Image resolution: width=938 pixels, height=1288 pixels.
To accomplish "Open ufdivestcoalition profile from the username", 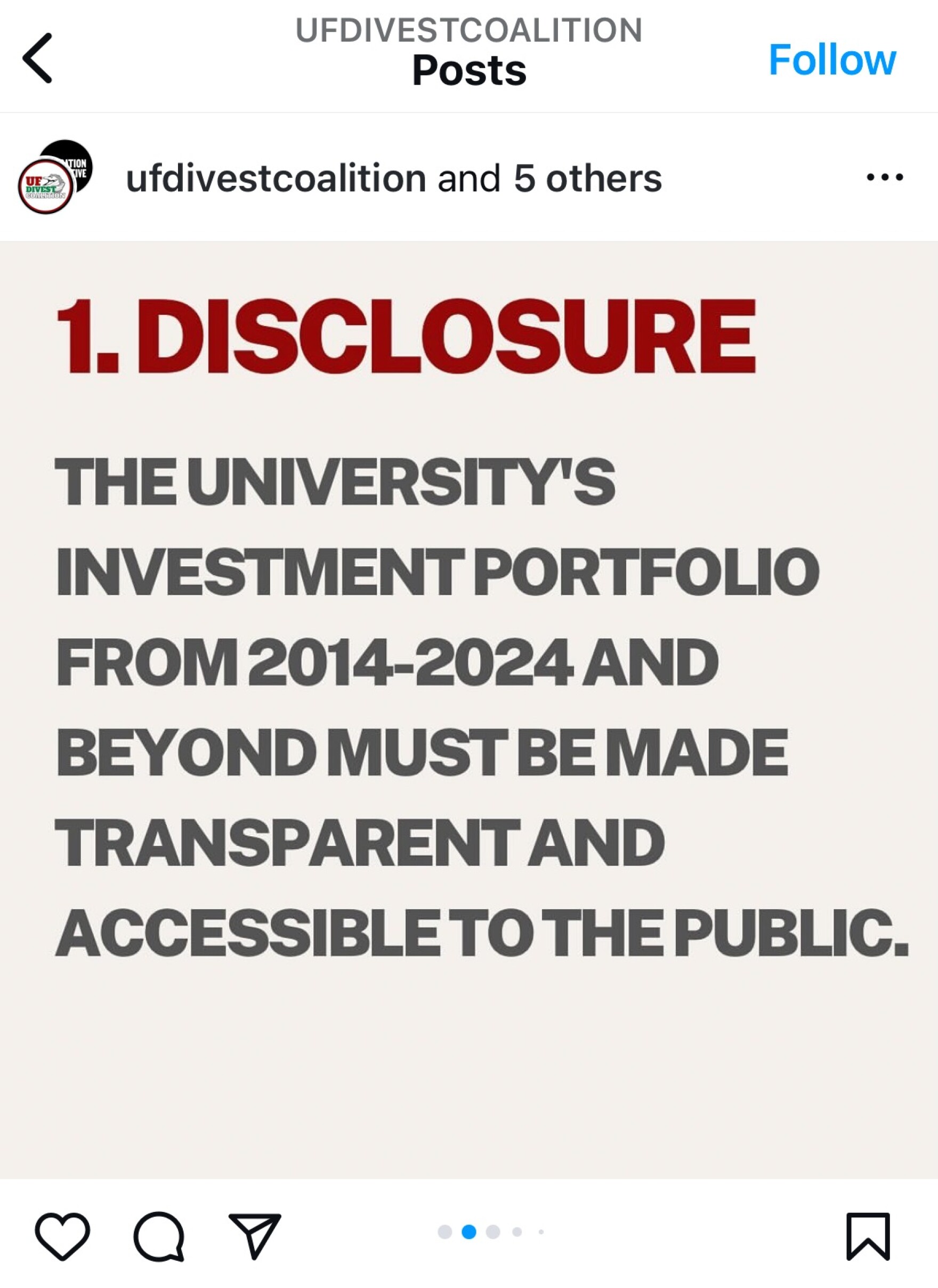I will tap(276, 178).
